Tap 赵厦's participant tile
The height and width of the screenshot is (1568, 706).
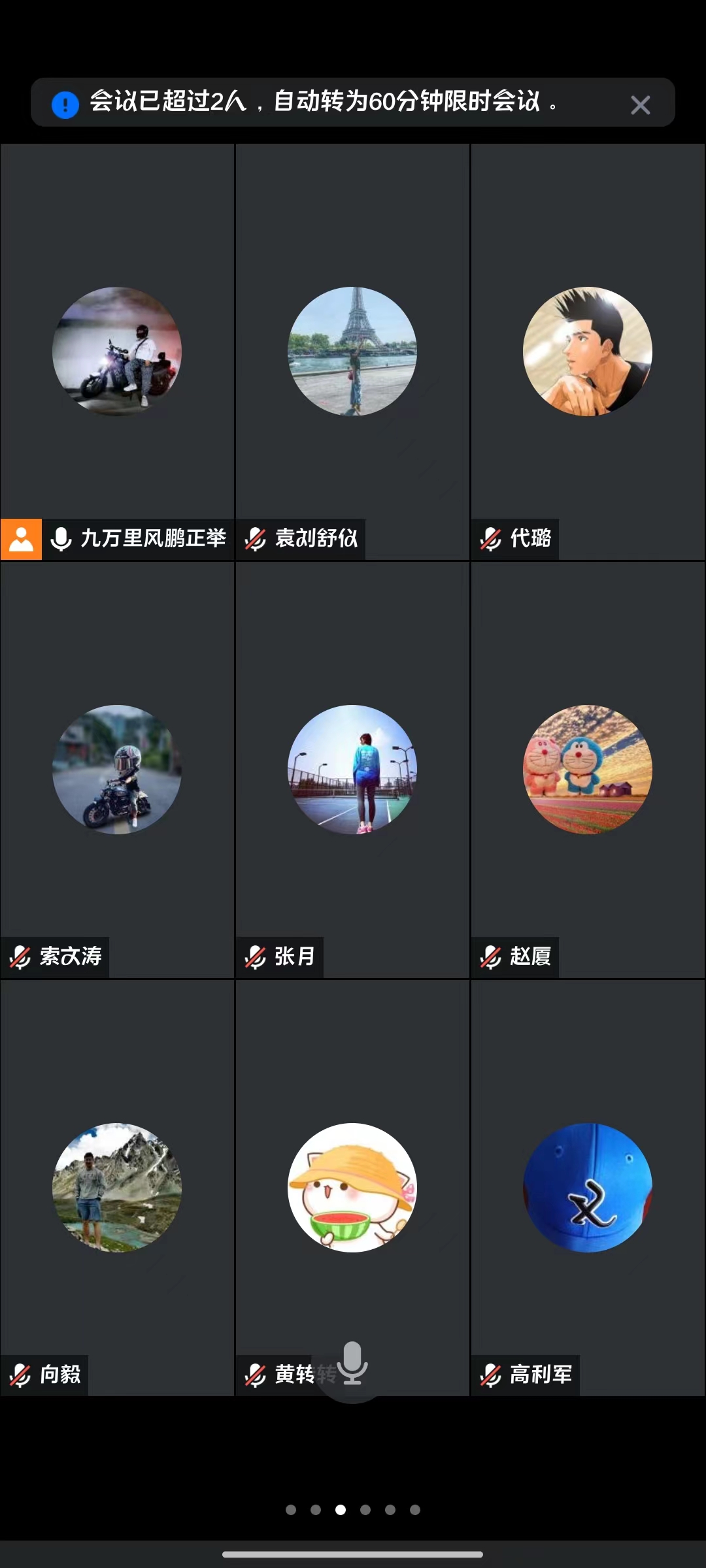tap(588, 770)
